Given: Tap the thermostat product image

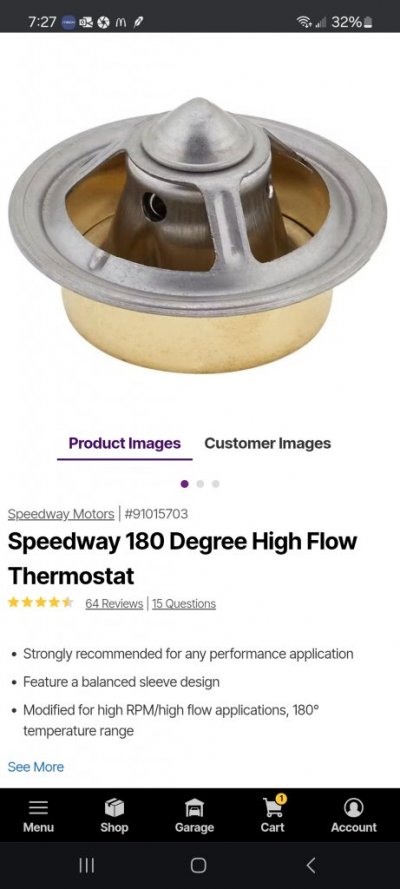Looking at the screenshot, I should click(x=198, y=235).
